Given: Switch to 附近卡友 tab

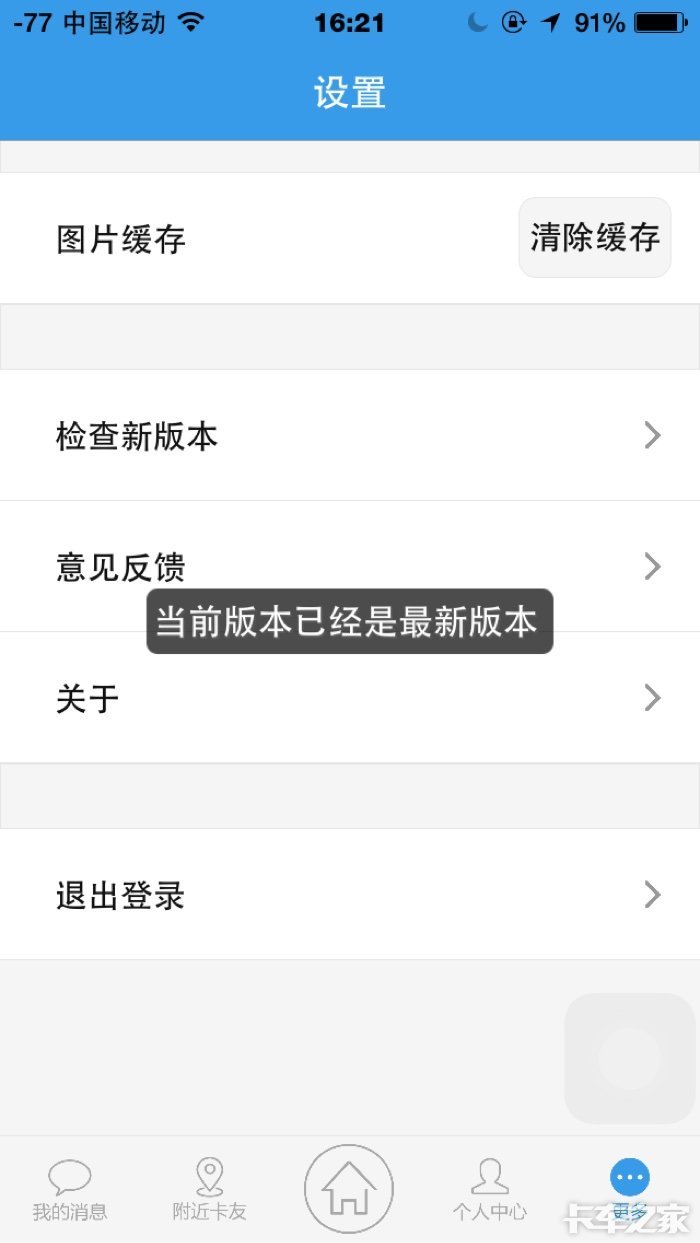Looking at the screenshot, I should click(209, 1190).
